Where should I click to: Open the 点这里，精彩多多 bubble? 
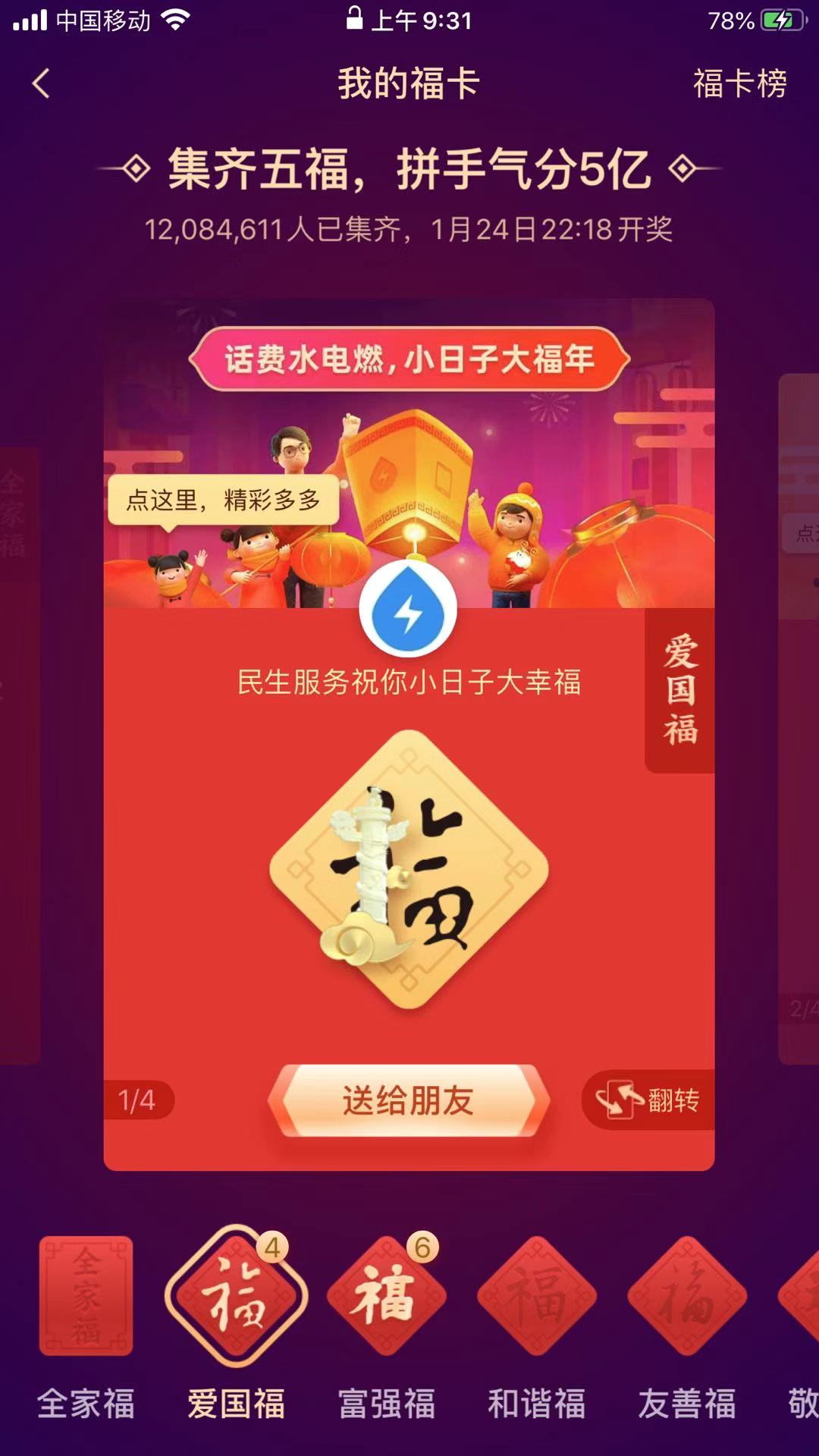(x=223, y=500)
